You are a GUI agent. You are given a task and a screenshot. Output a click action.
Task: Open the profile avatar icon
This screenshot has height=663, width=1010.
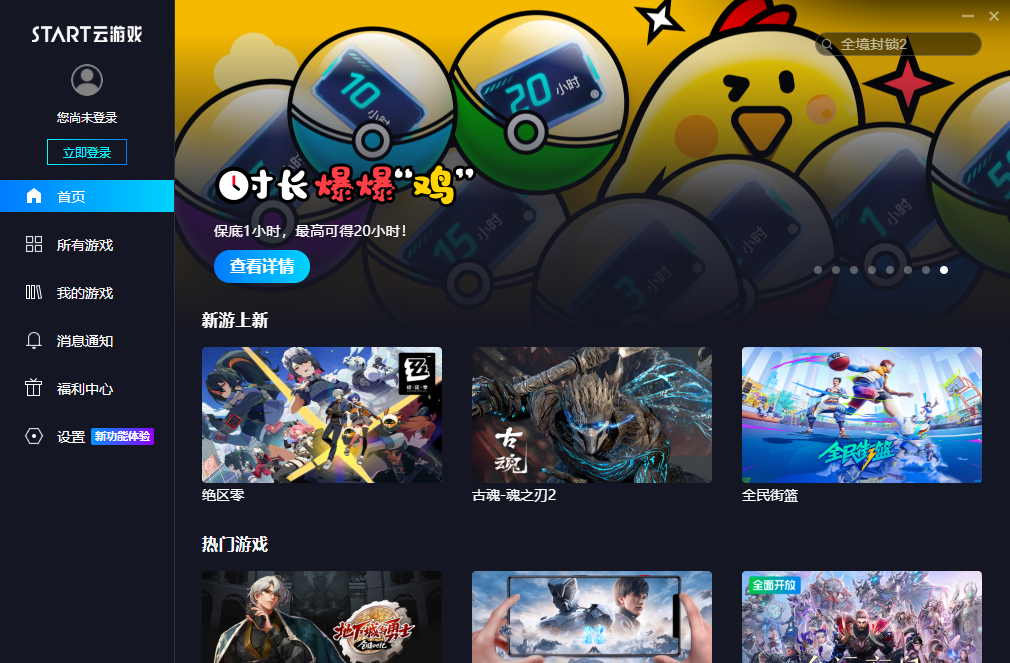click(x=87, y=80)
